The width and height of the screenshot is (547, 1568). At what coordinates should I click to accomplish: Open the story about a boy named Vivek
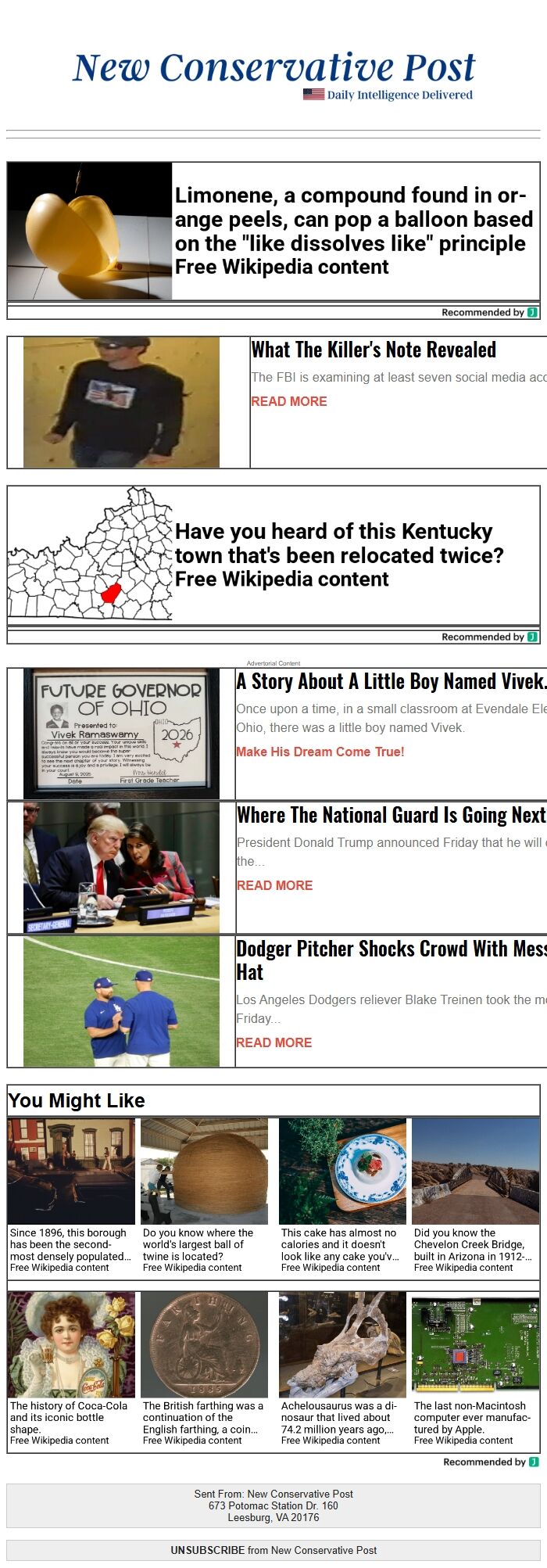391,682
